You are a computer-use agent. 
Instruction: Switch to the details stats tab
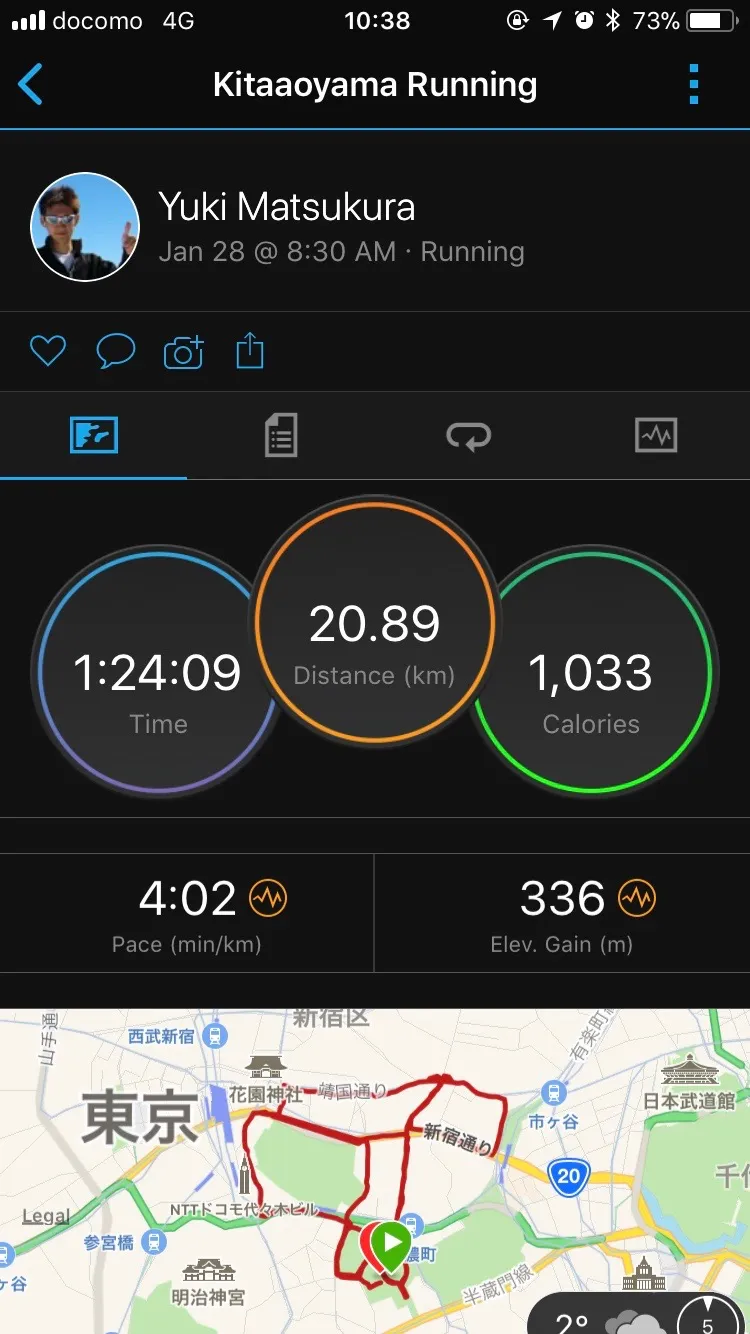click(x=281, y=436)
